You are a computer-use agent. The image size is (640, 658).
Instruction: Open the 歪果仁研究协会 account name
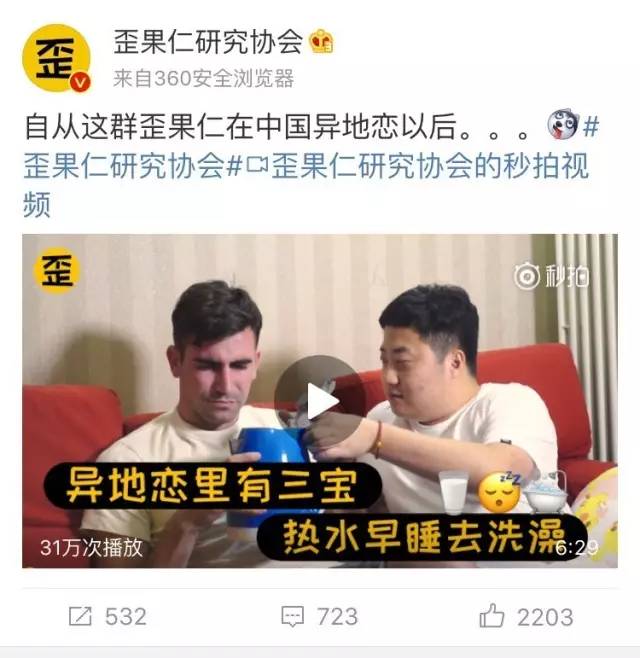click(207, 41)
